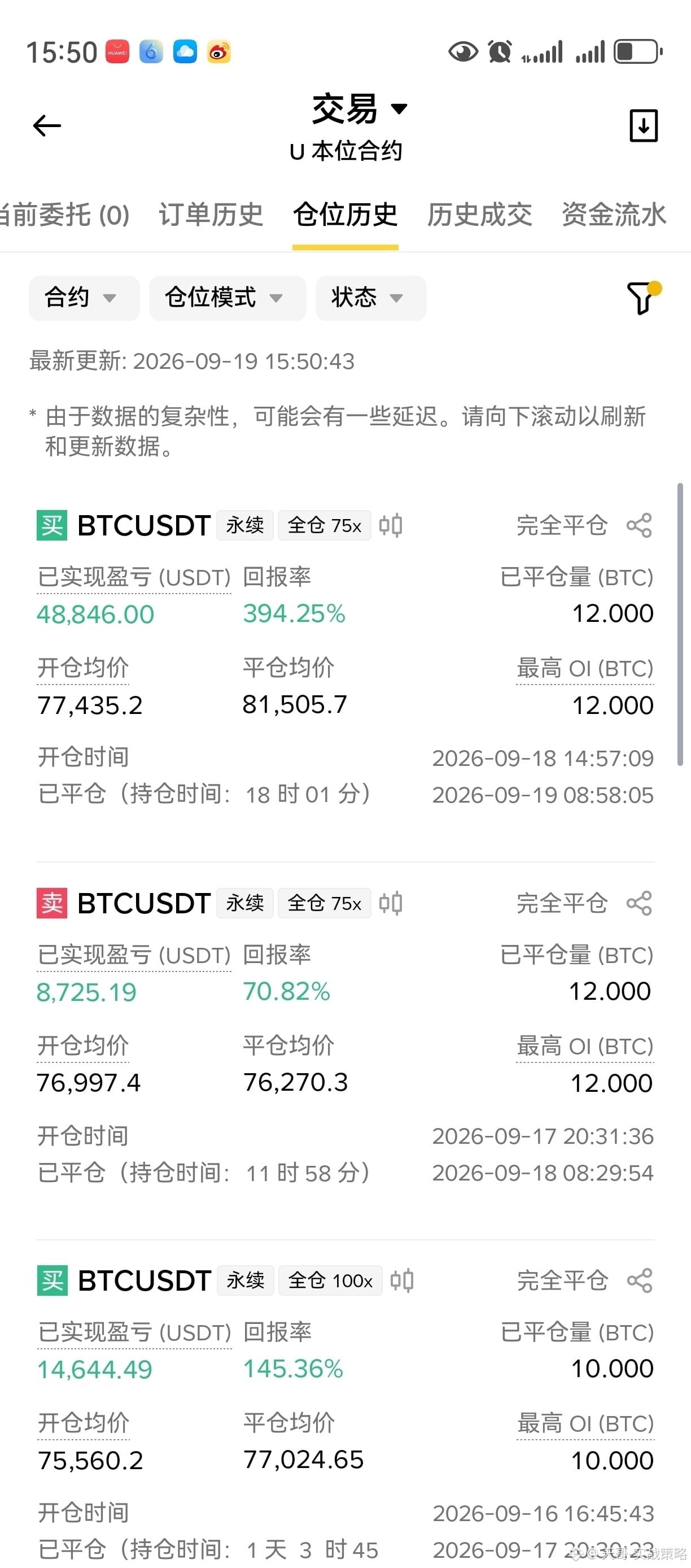Share the 14,644.49 profit BTCUSDT position
691x1568 pixels.
639,1280
